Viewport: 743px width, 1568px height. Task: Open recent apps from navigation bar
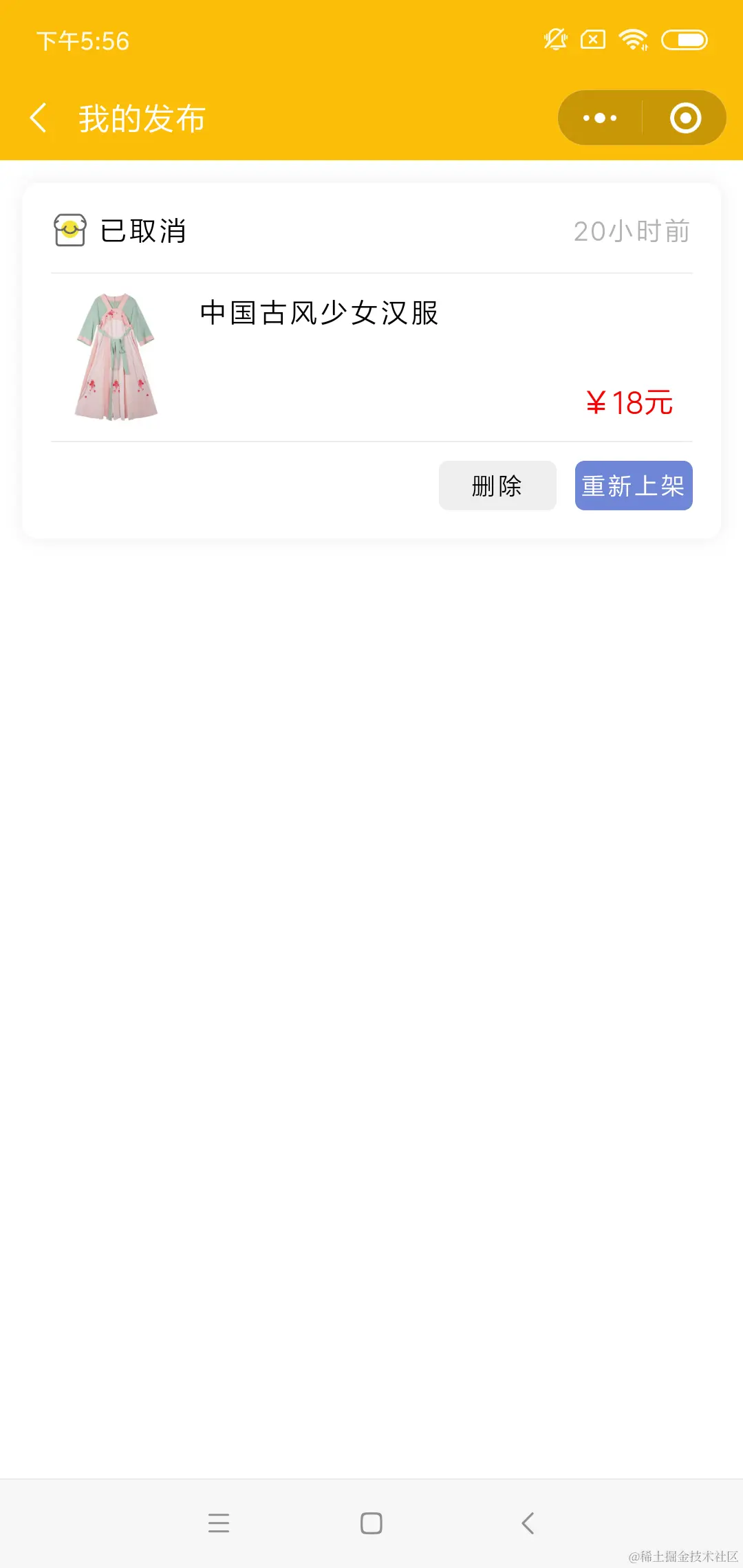pyautogui.click(x=219, y=1523)
